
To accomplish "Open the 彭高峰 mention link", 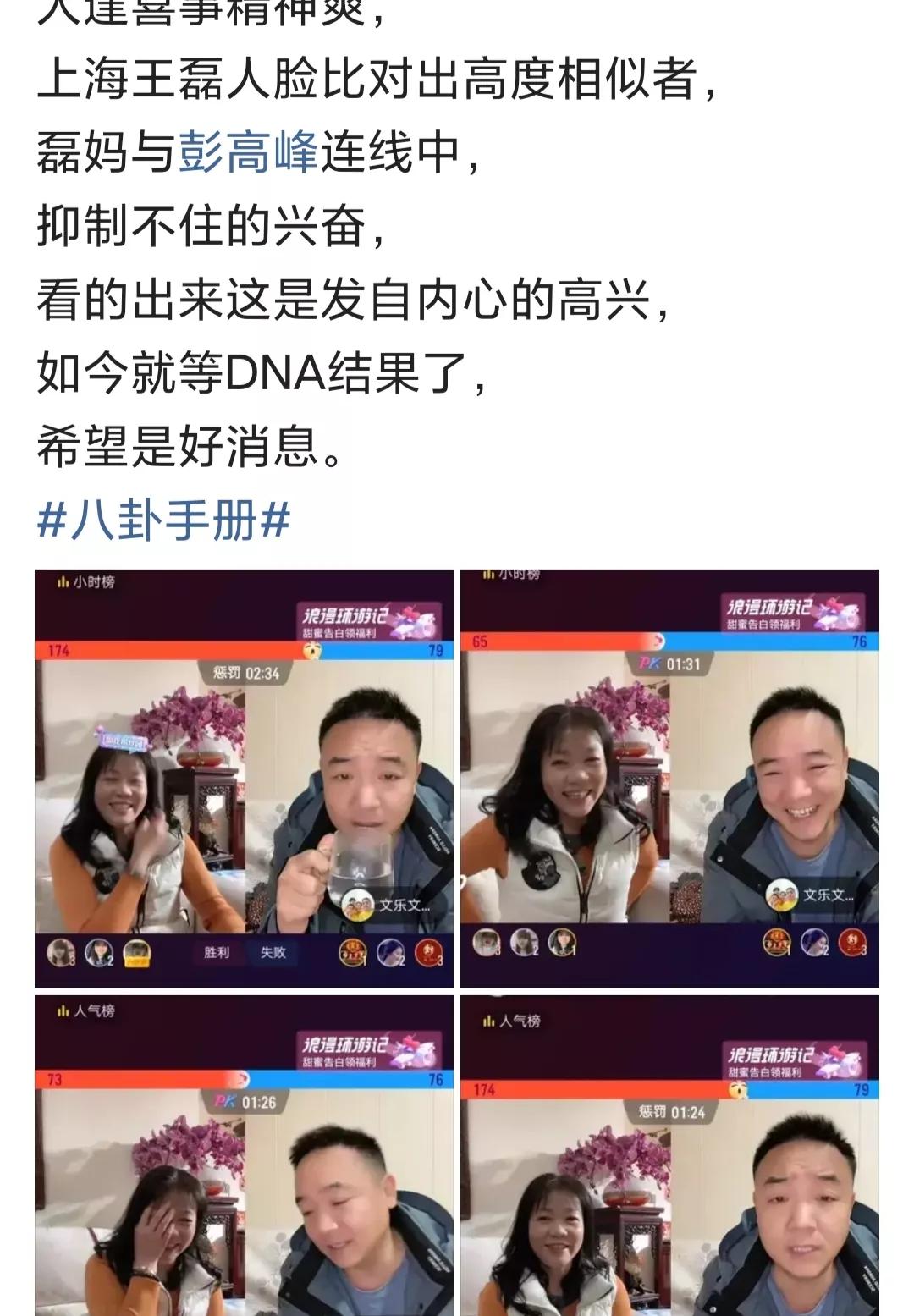I will [248, 153].
